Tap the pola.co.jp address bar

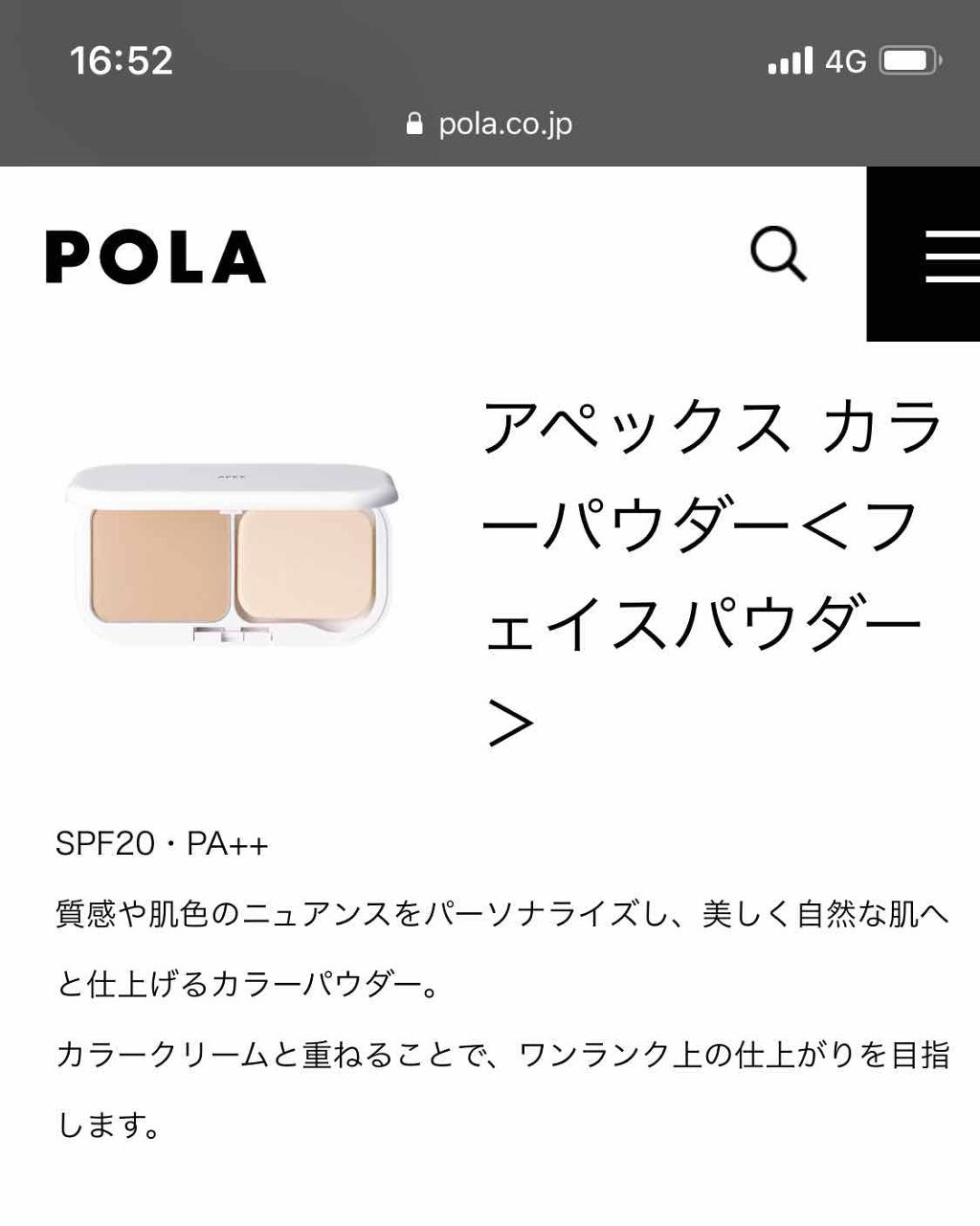490,123
